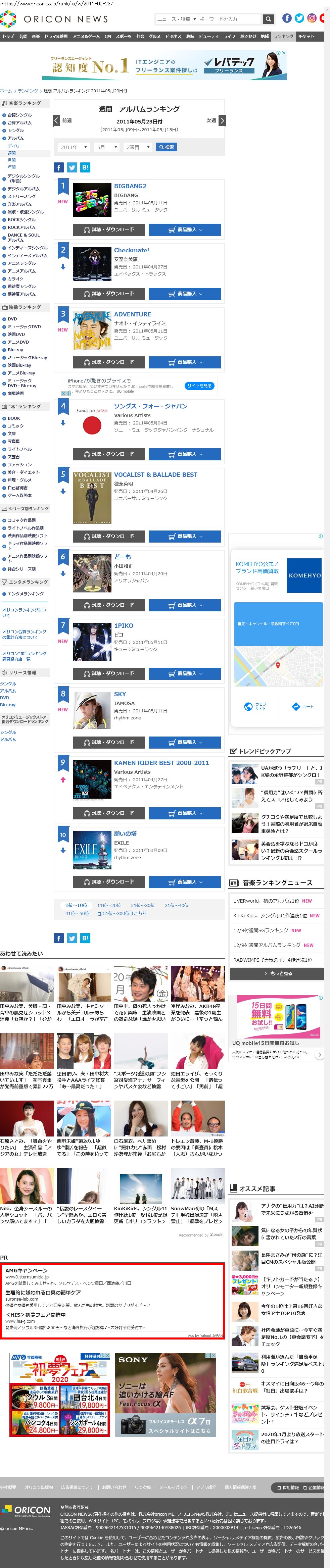
Task: Tap 商品購入 for ADVENTURE album
Action: 185,362
